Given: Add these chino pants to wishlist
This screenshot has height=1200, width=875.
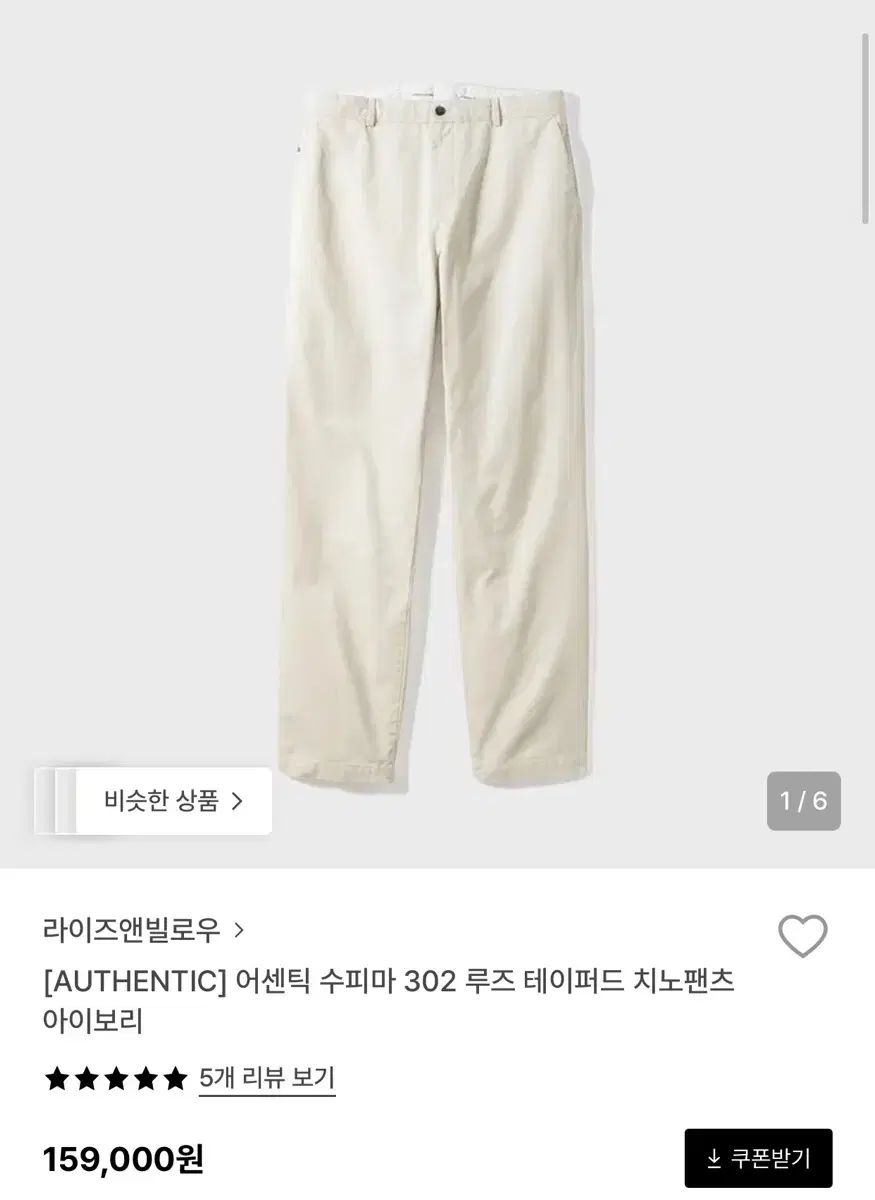Looking at the screenshot, I should pos(803,936).
